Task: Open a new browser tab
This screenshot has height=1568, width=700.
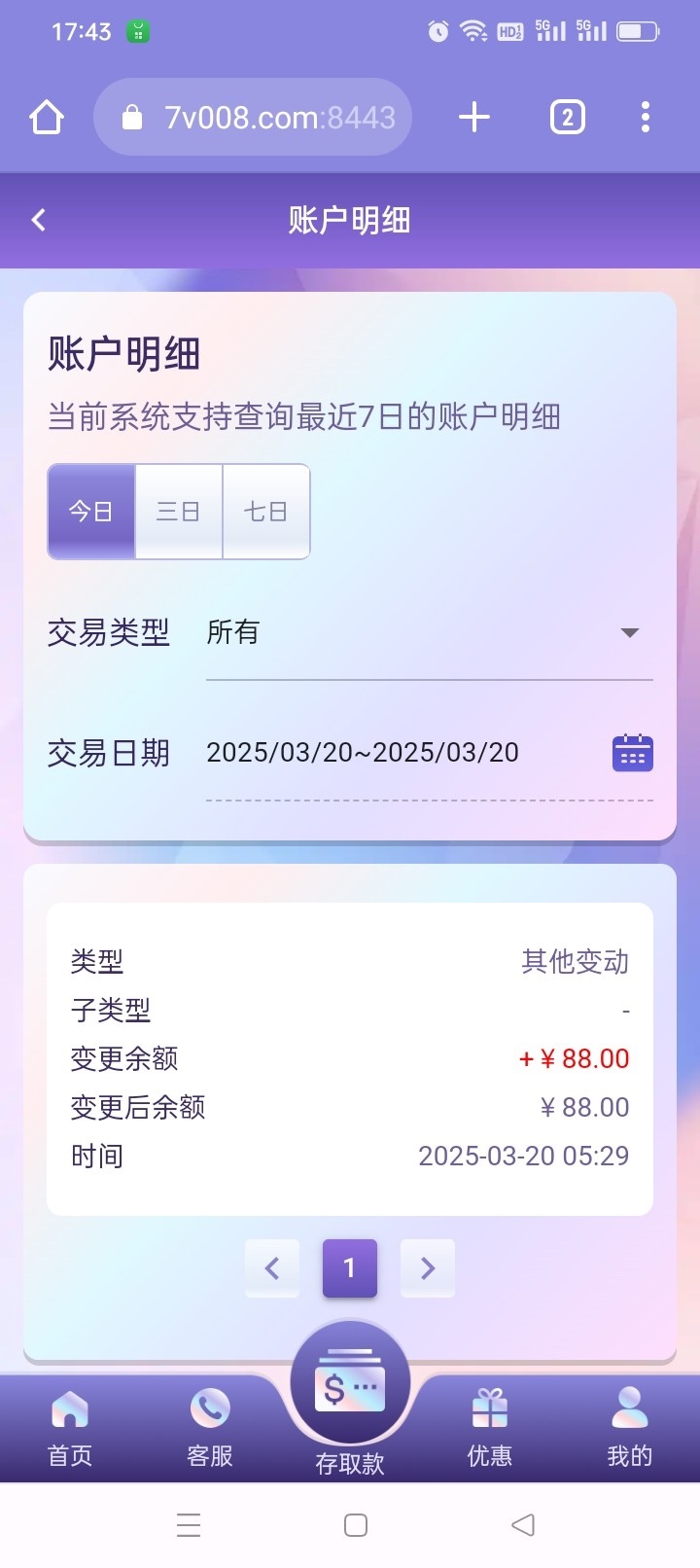Action: [x=473, y=118]
